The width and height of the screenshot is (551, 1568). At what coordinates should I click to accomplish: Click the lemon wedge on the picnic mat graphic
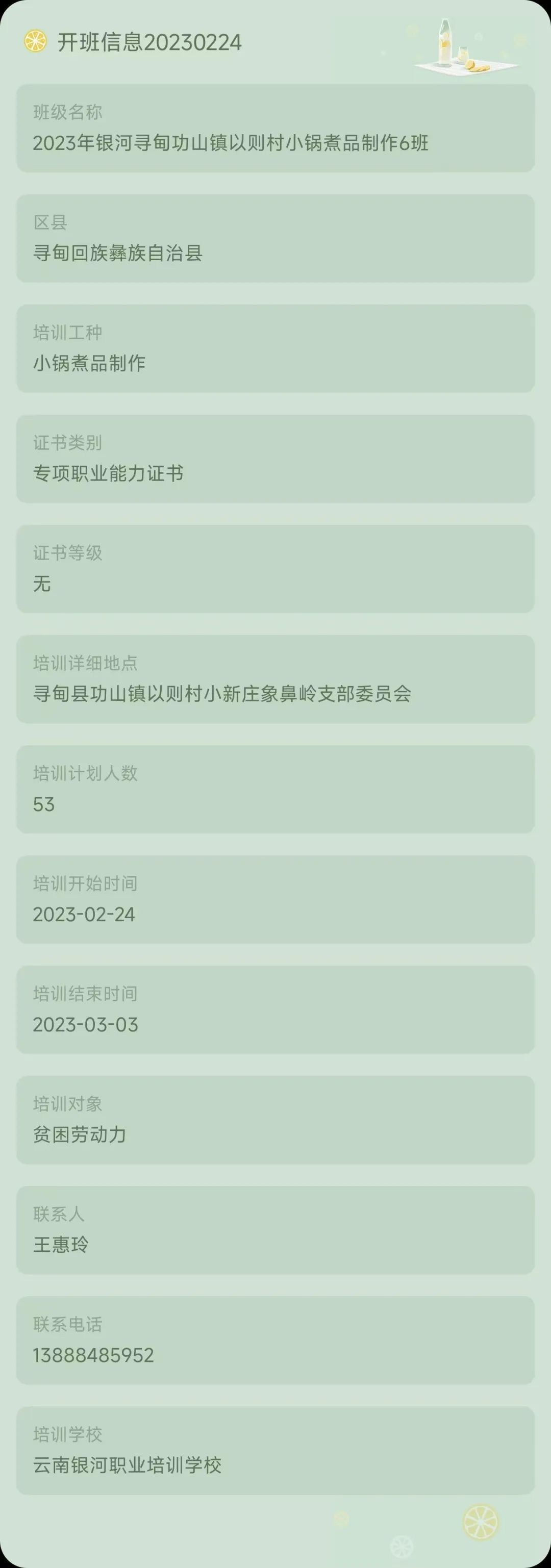pos(477,66)
